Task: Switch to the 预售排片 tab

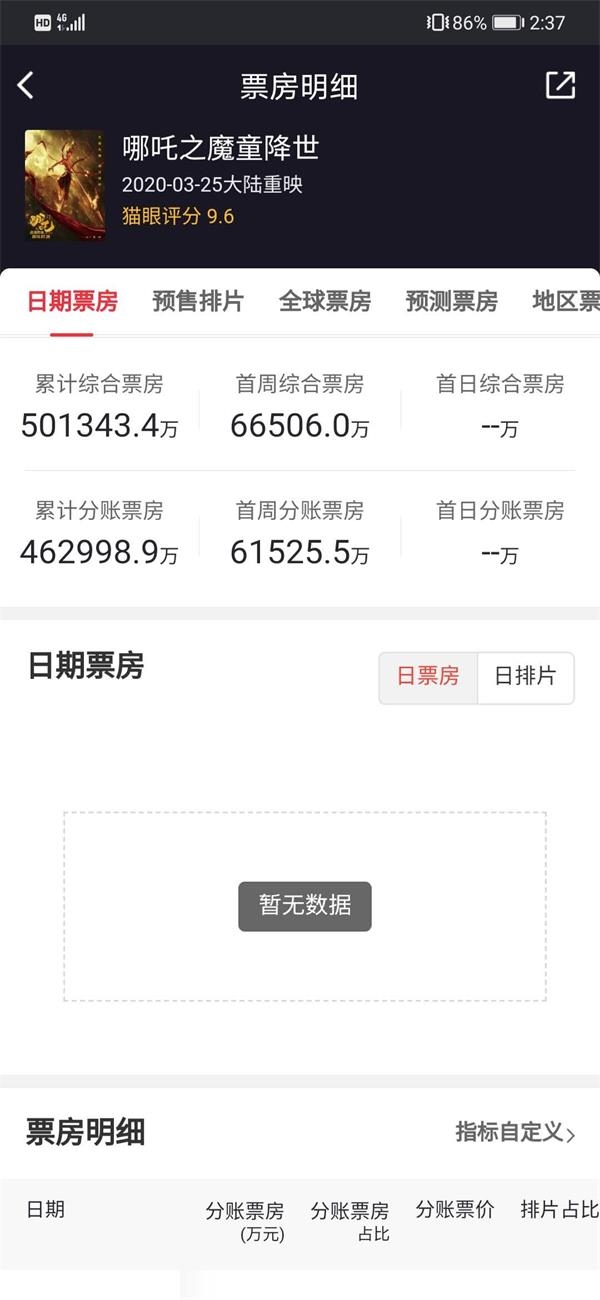Action: pyautogui.click(x=198, y=301)
